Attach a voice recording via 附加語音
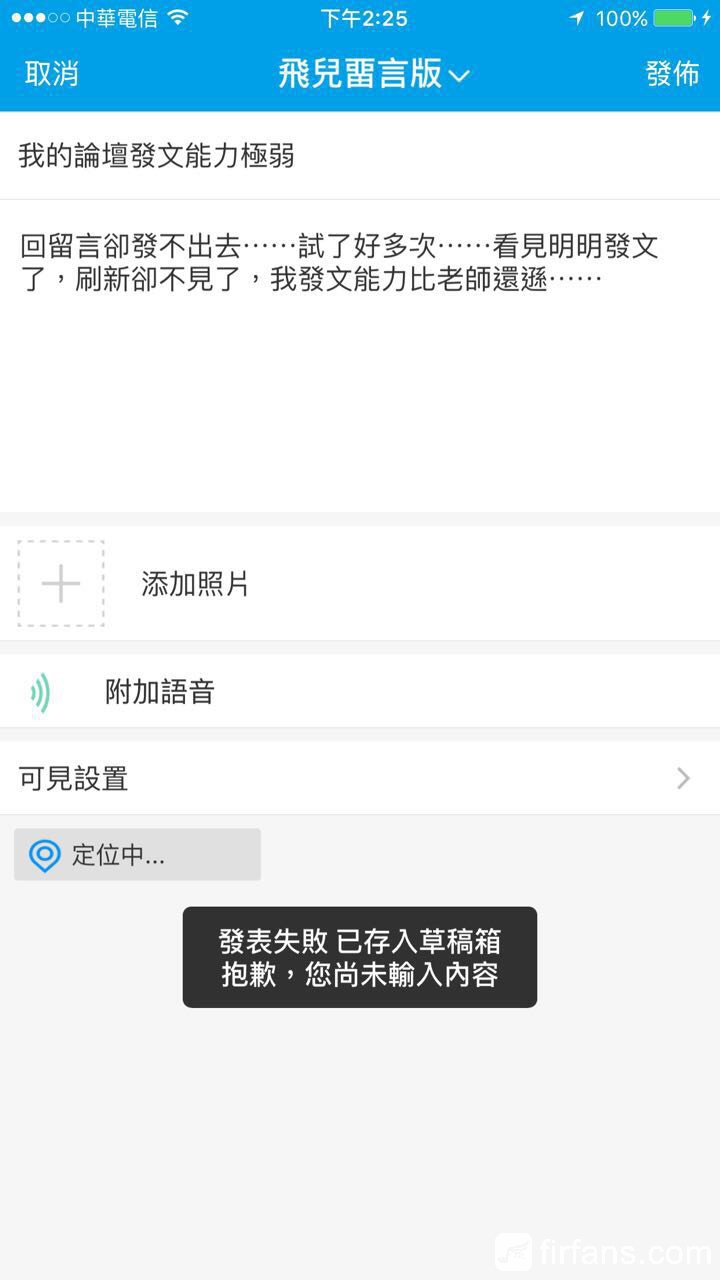 click(160, 692)
